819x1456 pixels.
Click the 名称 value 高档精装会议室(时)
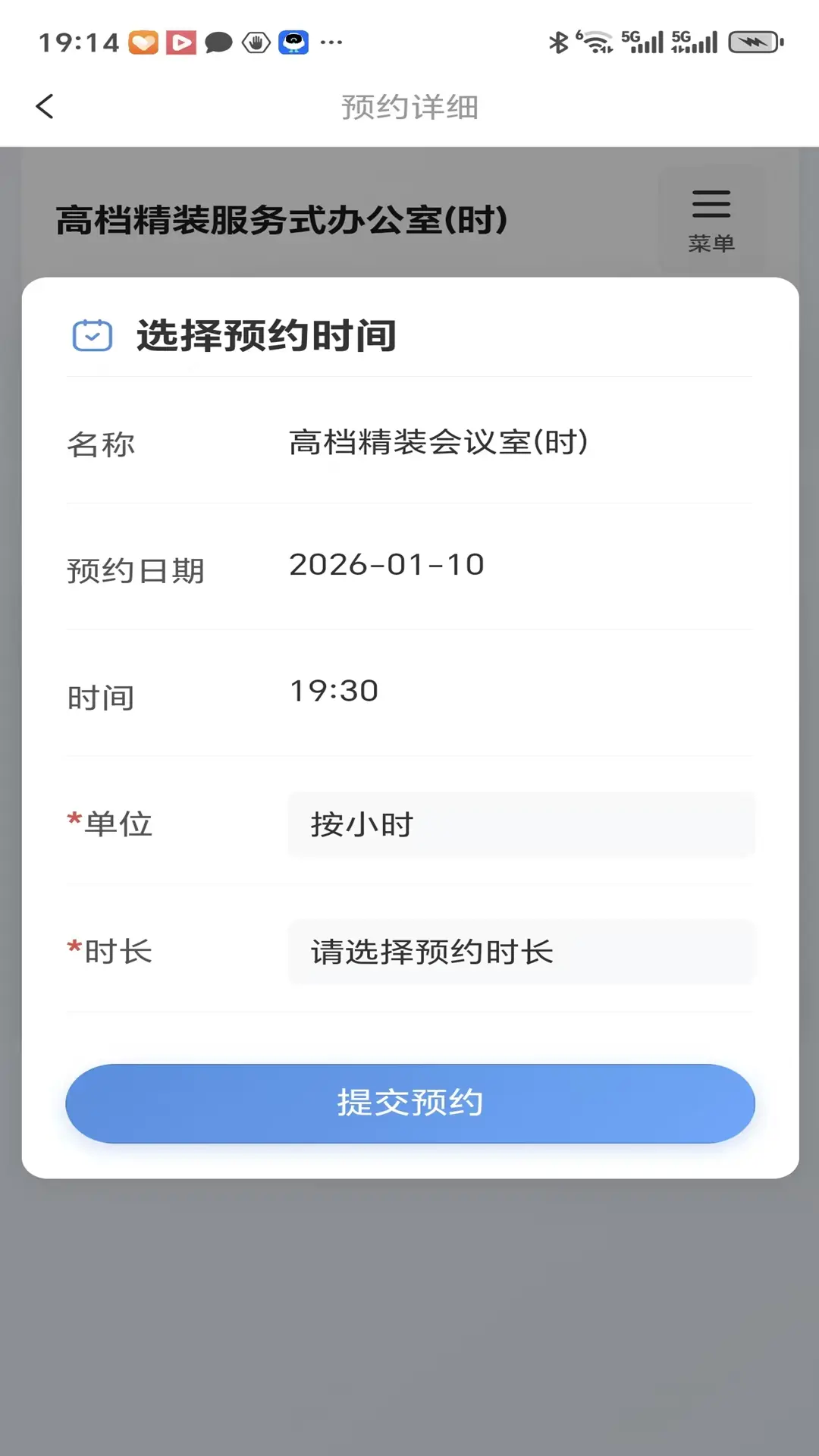click(x=438, y=444)
